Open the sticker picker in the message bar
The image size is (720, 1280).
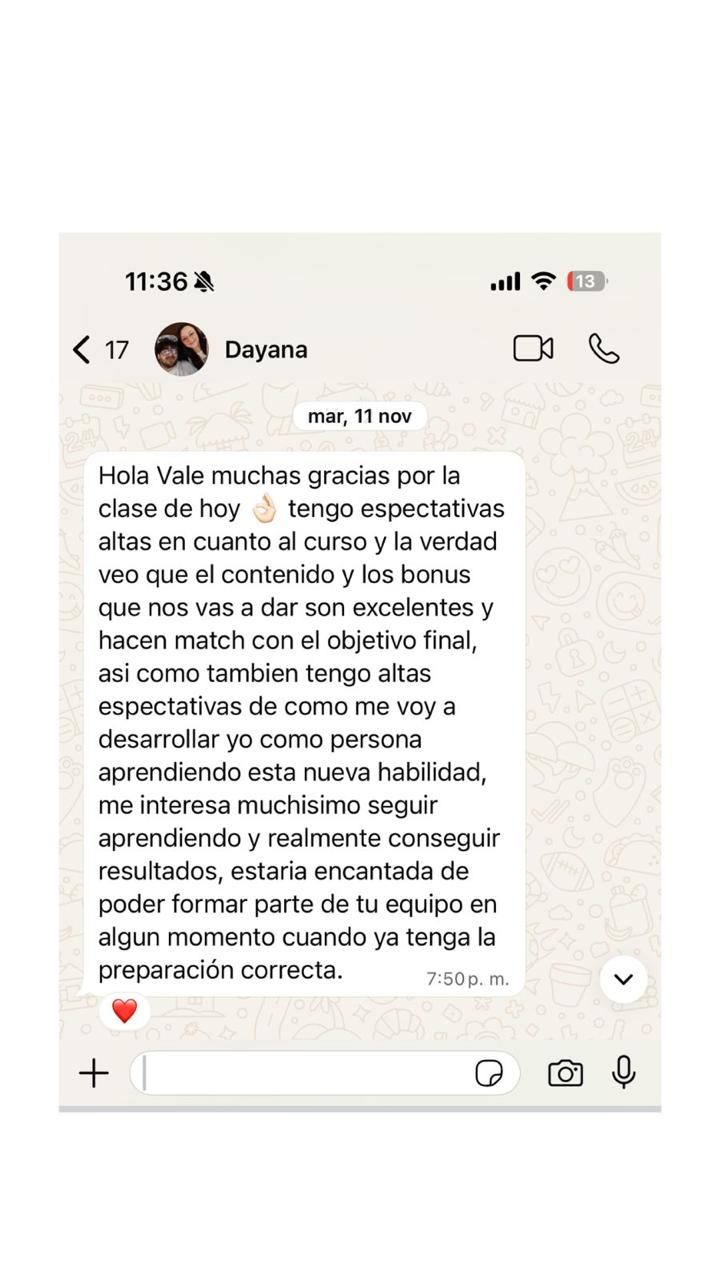click(489, 1072)
